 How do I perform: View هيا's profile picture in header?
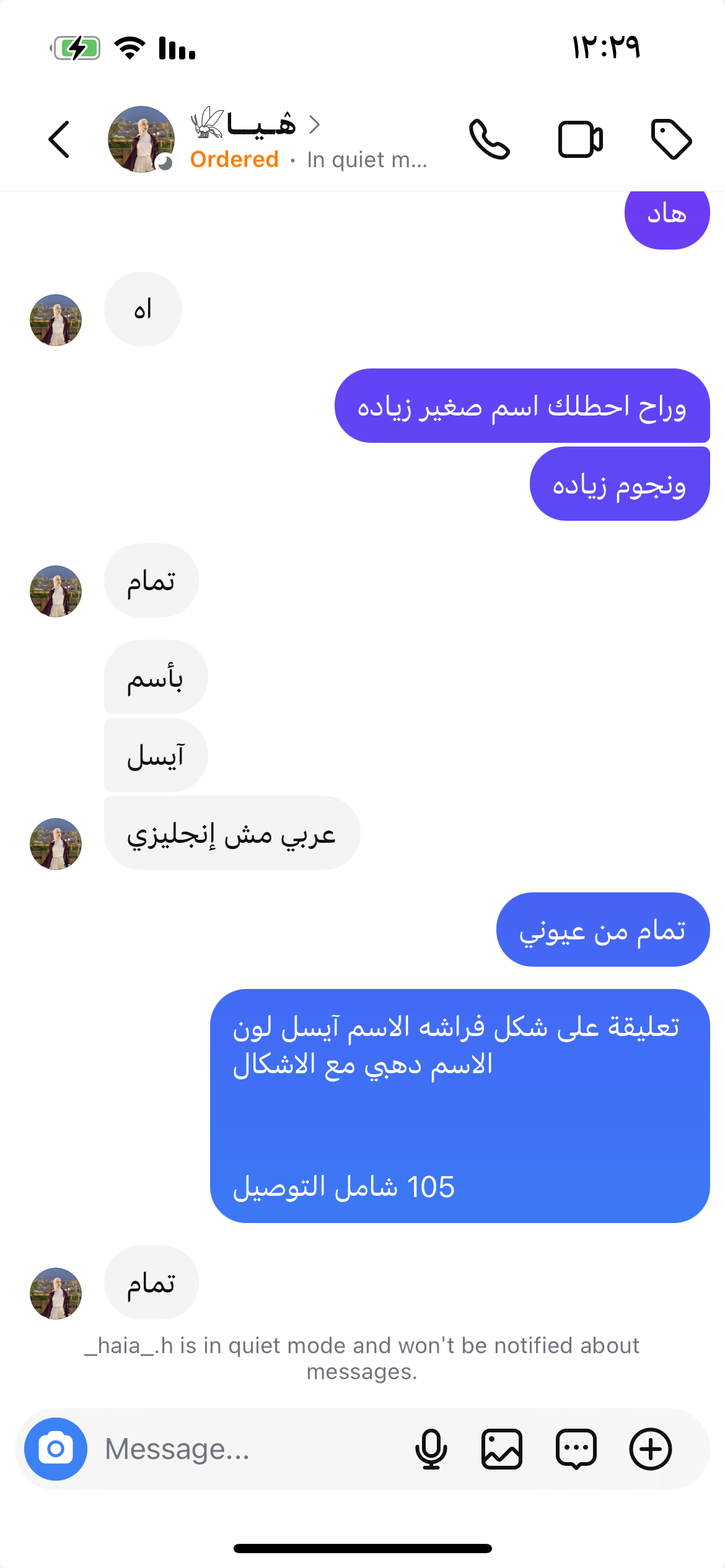(x=141, y=139)
